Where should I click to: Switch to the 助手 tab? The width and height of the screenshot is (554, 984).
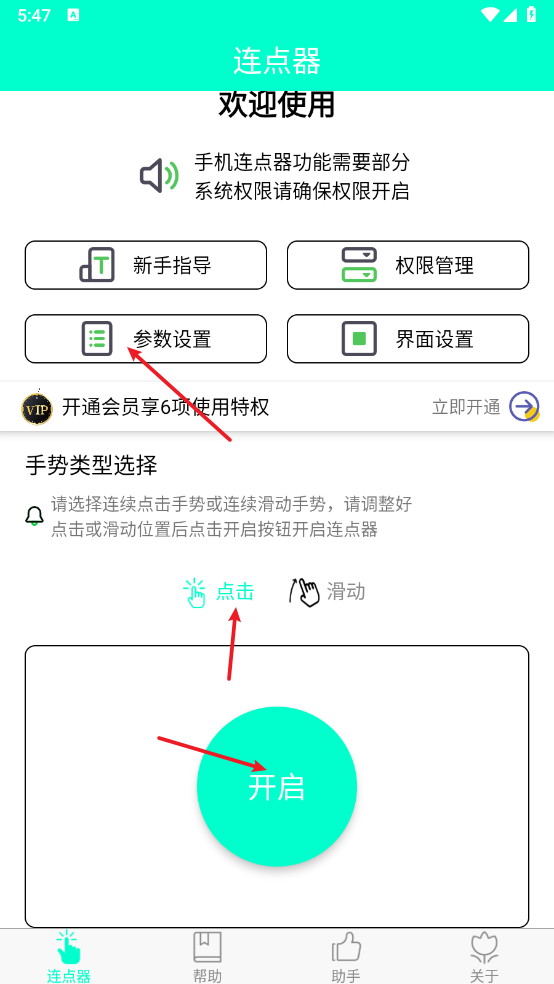(346, 956)
